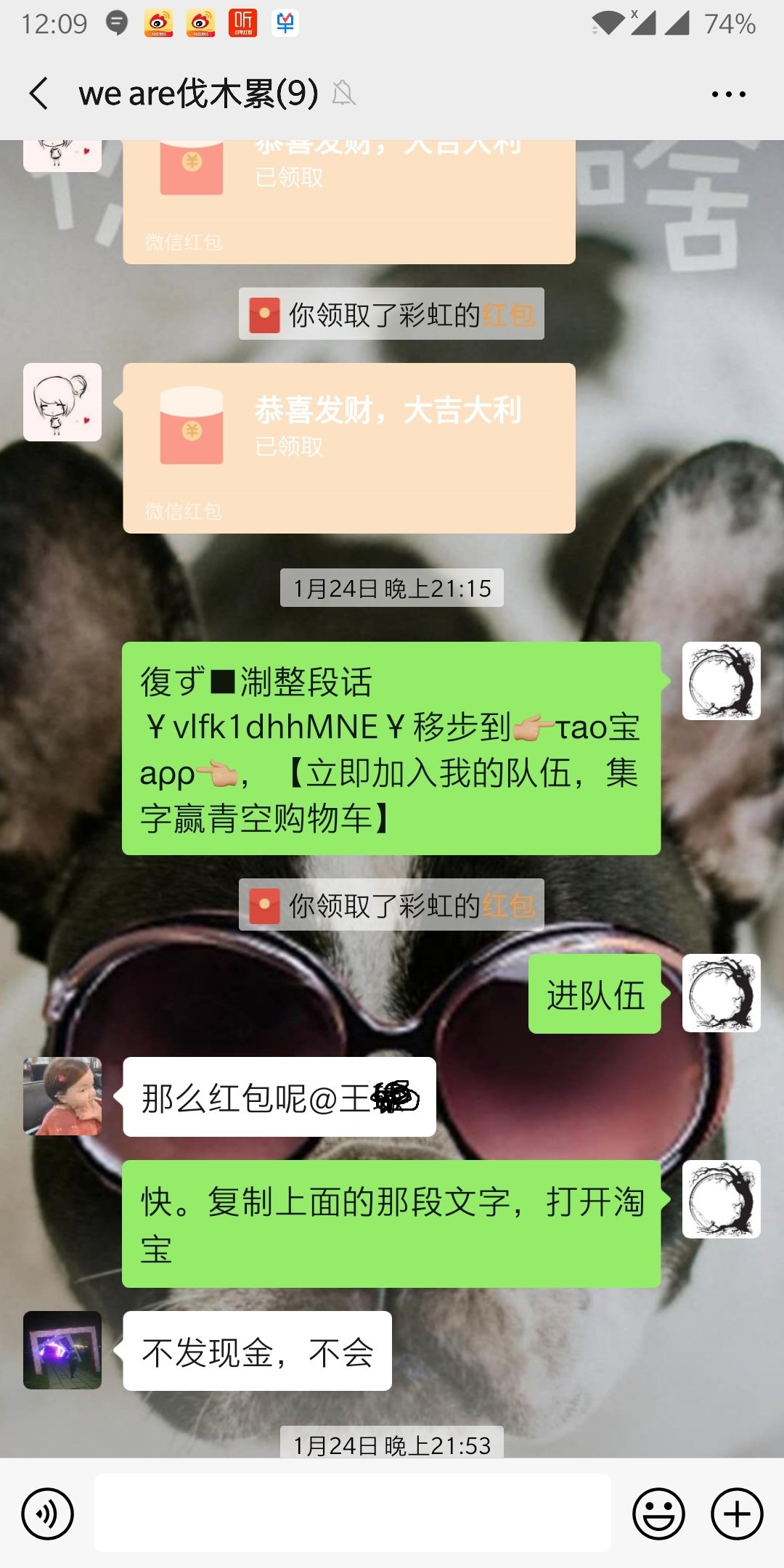Go back from the group chat
Viewport: 784px width, 1568px height.
point(39,94)
